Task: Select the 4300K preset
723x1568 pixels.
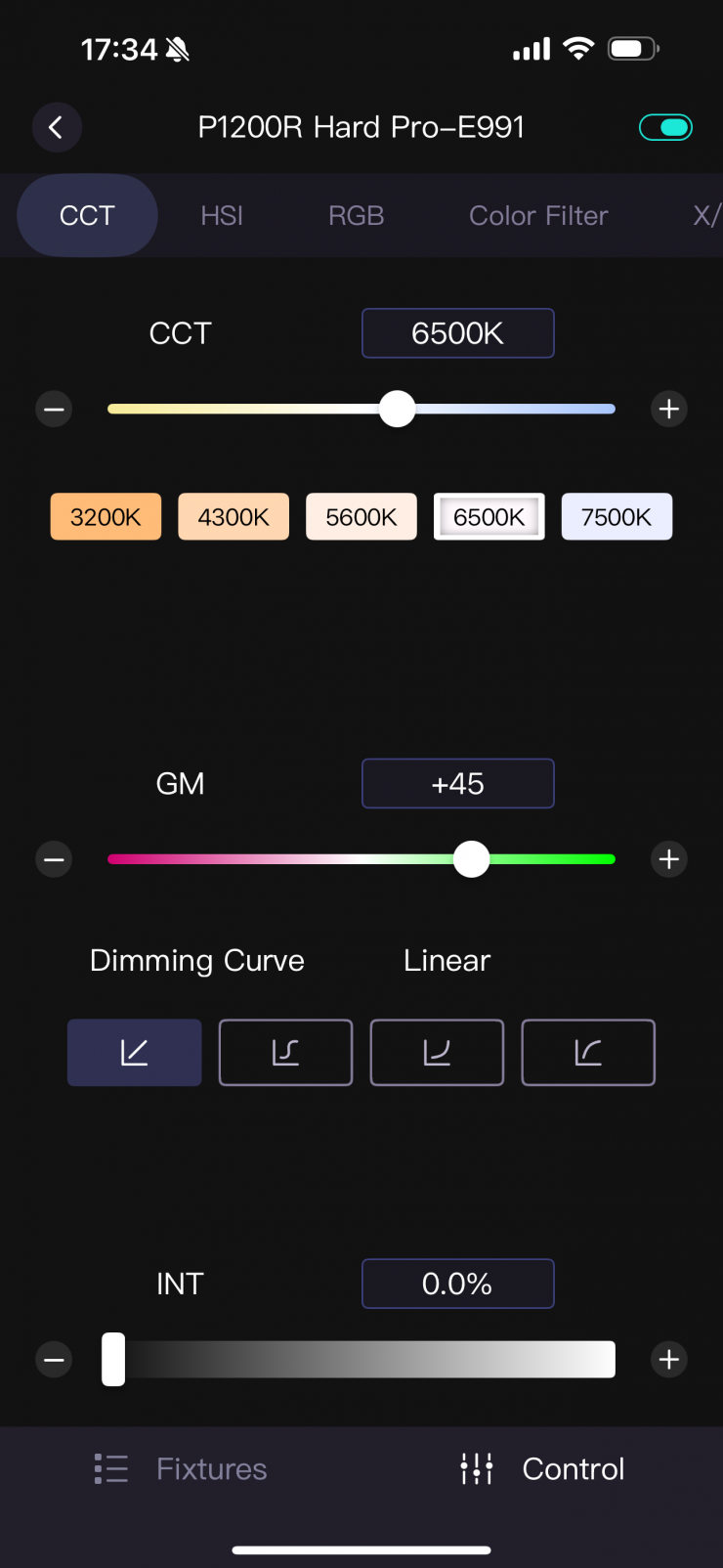Action: tap(234, 517)
